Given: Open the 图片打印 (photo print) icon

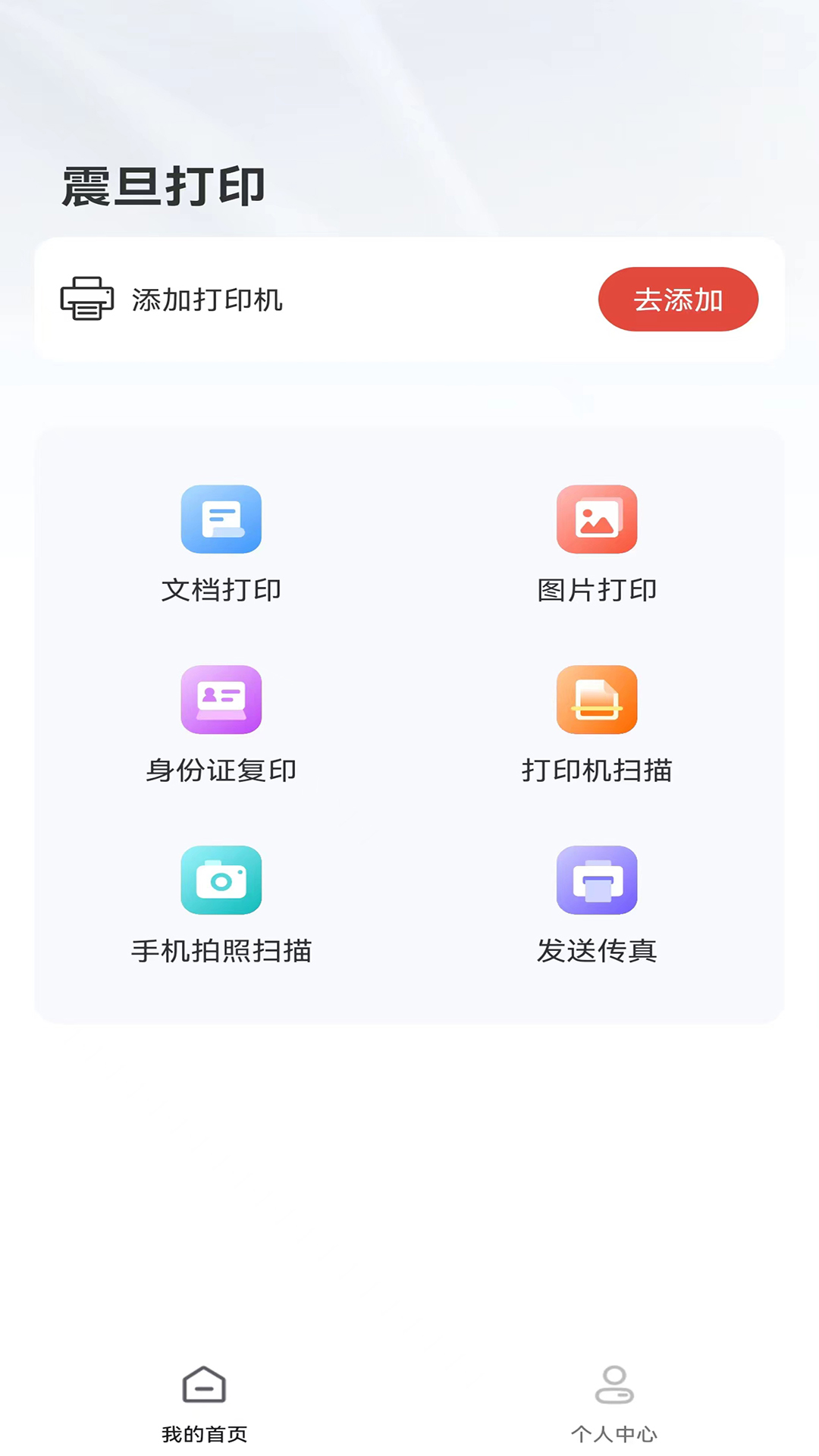Looking at the screenshot, I should [x=598, y=519].
